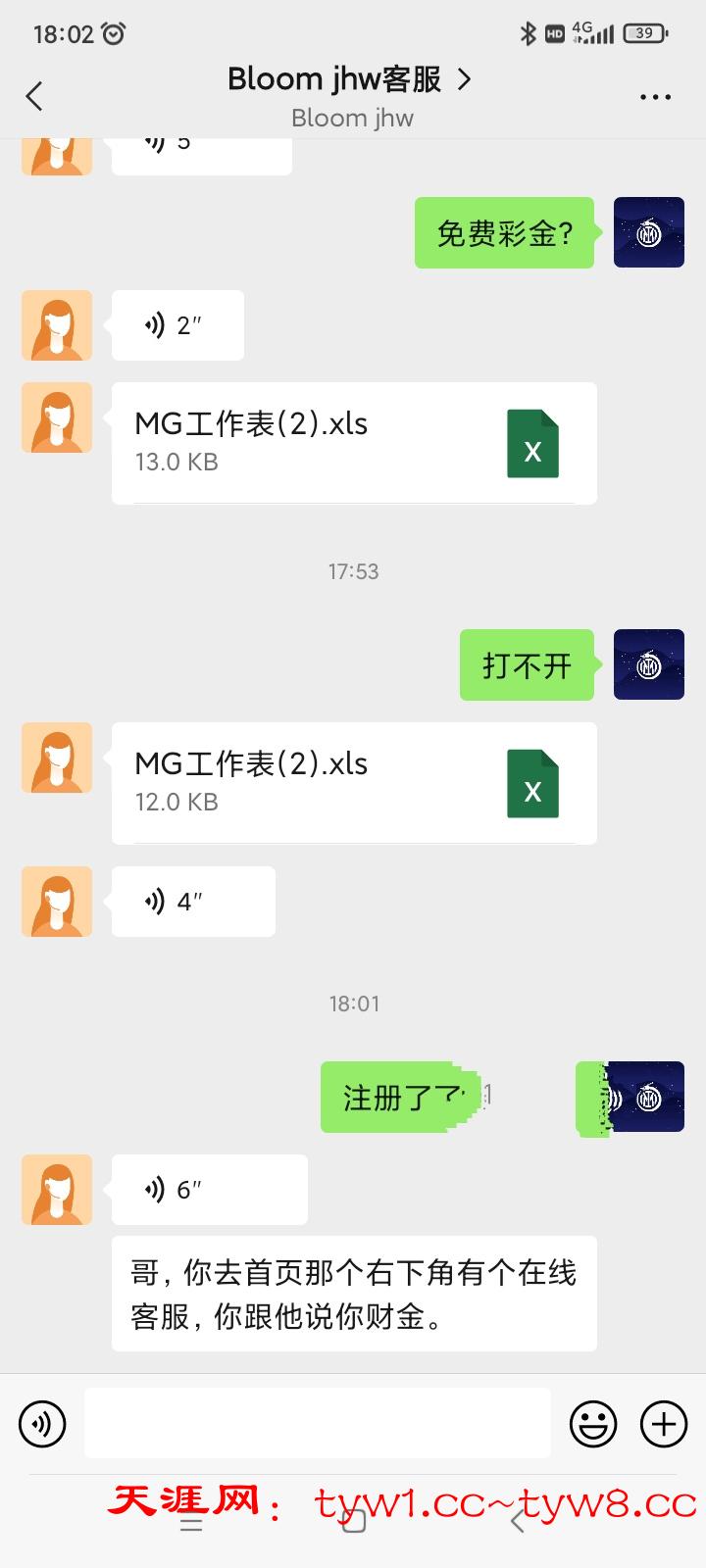This screenshot has width=706, height=1568.
Task: Open the 12.0 KB MG工作表(2).xls file
Action: 354,783
